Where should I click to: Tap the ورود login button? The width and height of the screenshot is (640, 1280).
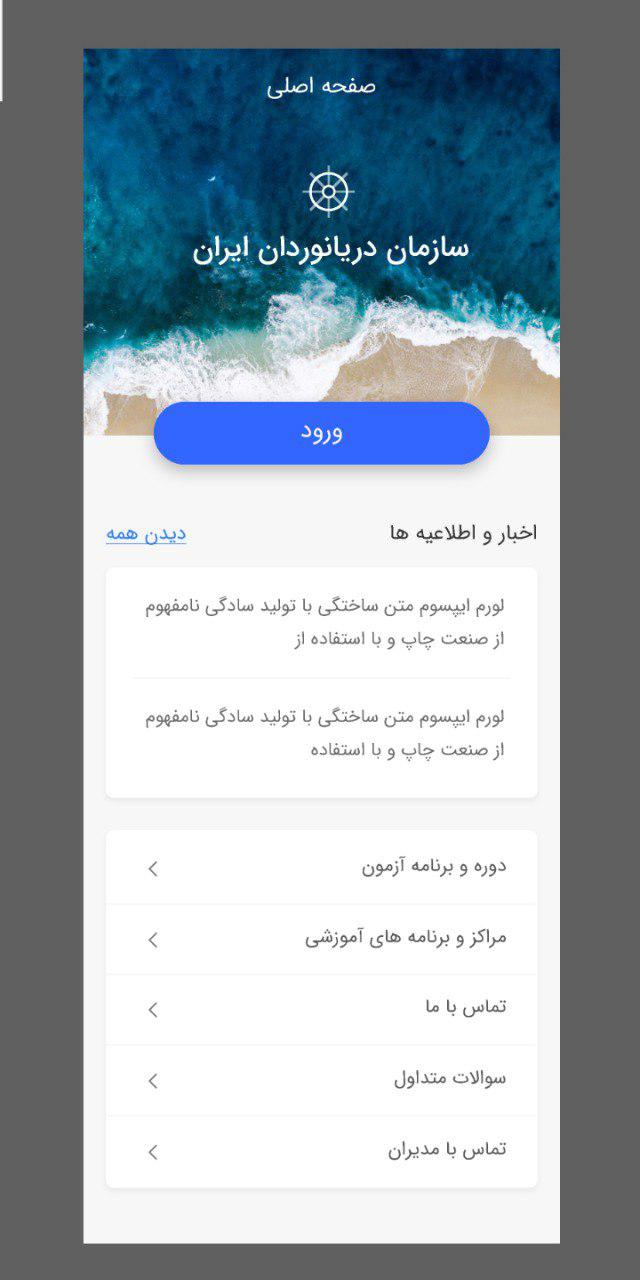pyautogui.click(x=321, y=433)
